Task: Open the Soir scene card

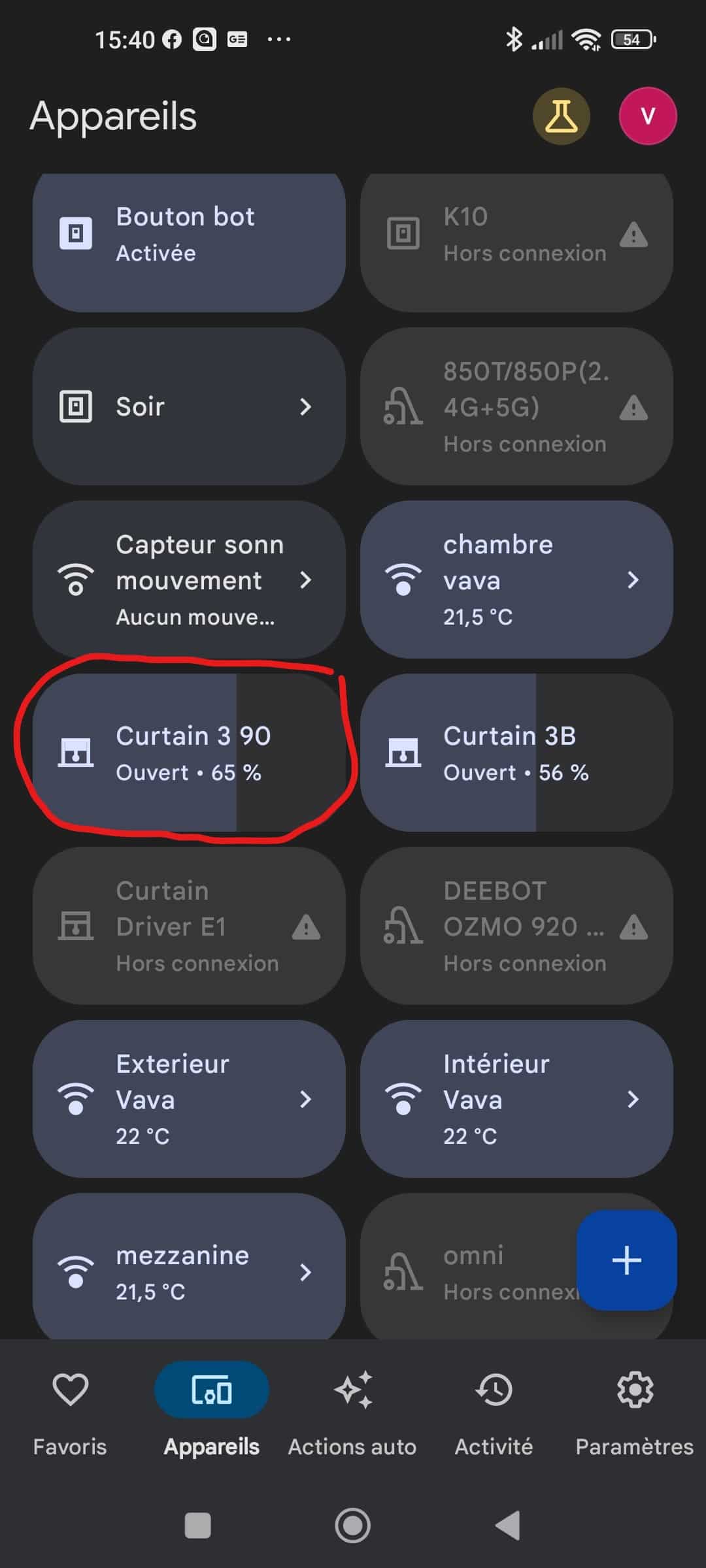Action: 189,406
